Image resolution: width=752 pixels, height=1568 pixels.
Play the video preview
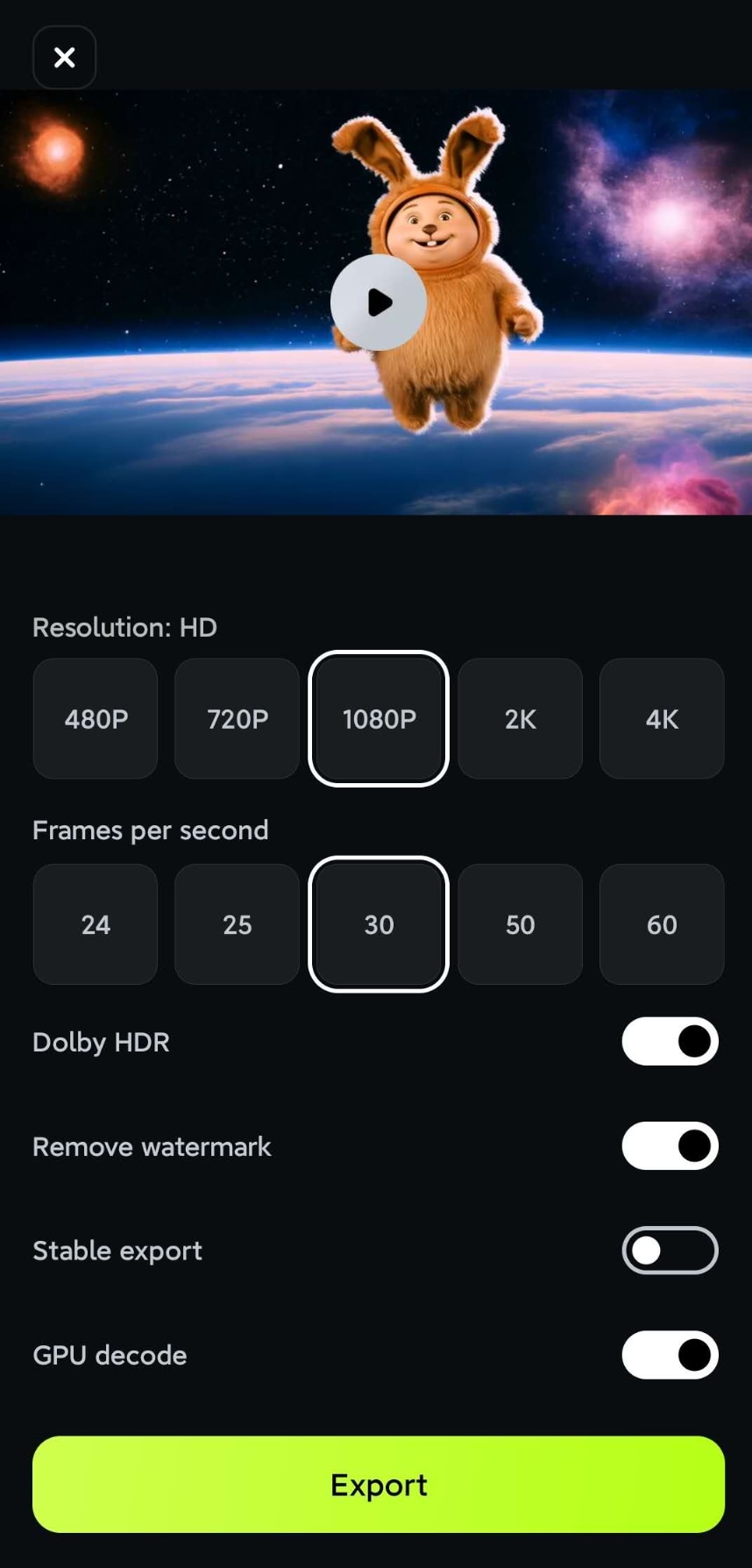click(x=379, y=303)
